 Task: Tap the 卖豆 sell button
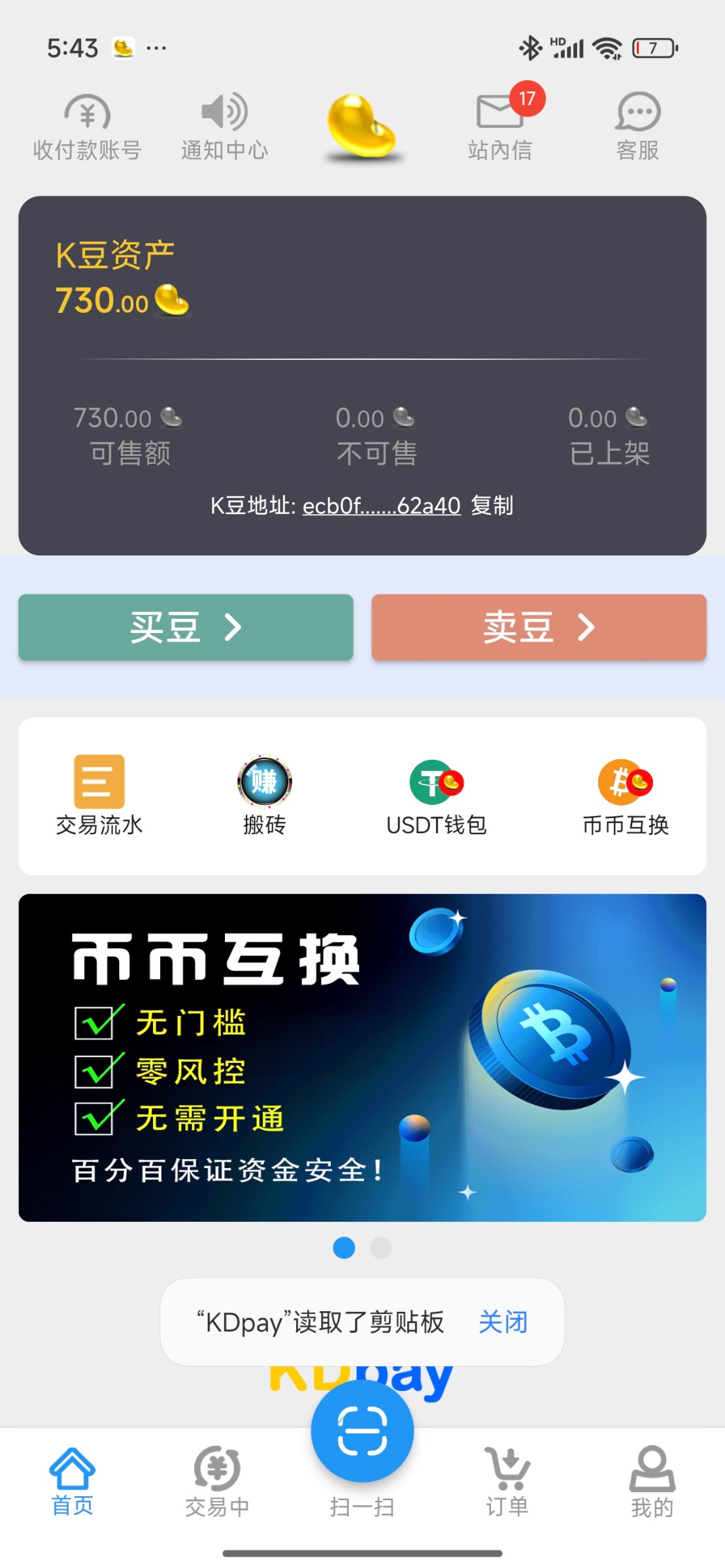click(539, 627)
